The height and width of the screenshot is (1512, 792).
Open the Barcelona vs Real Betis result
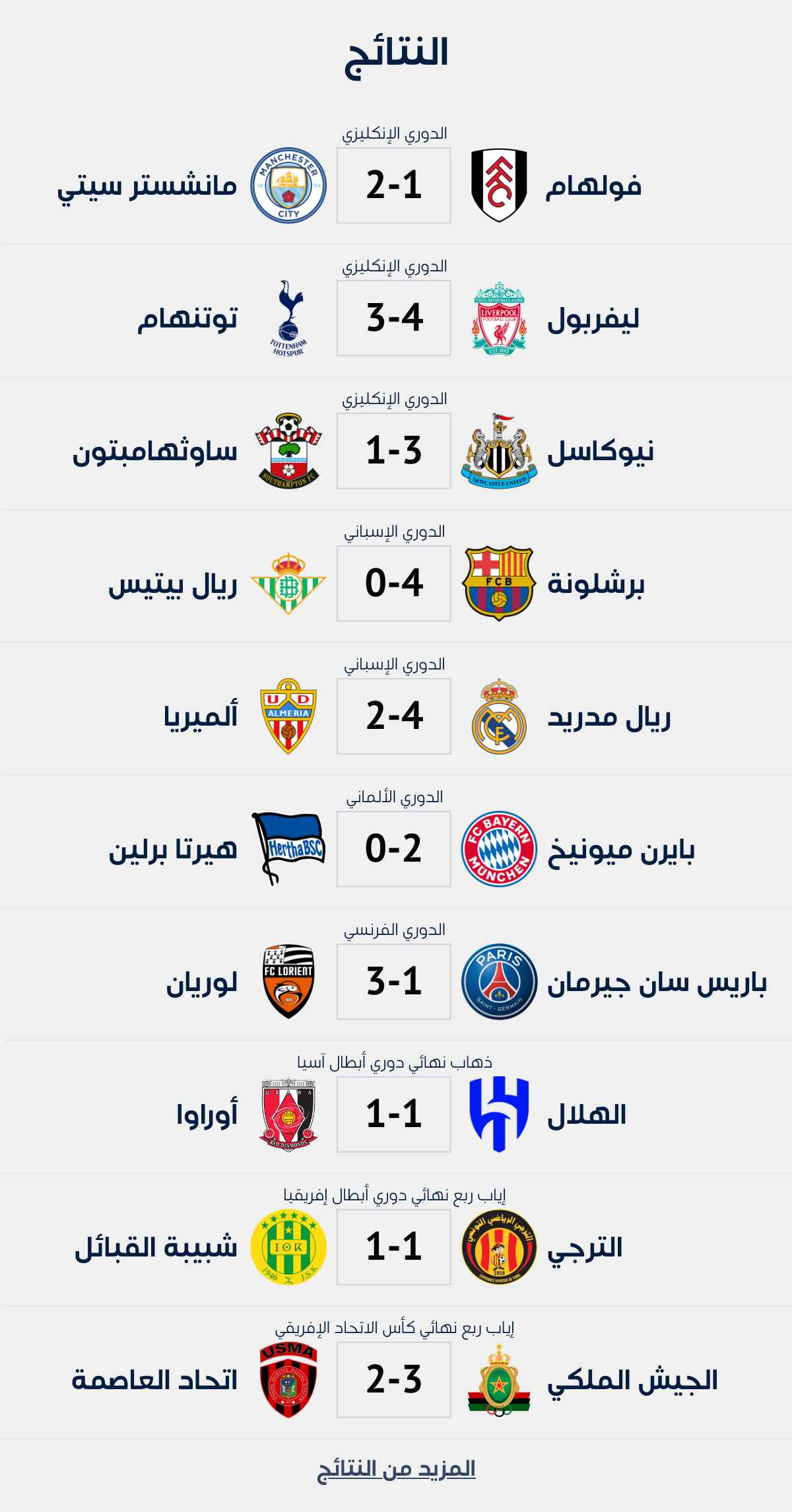[x=394, y=584]
